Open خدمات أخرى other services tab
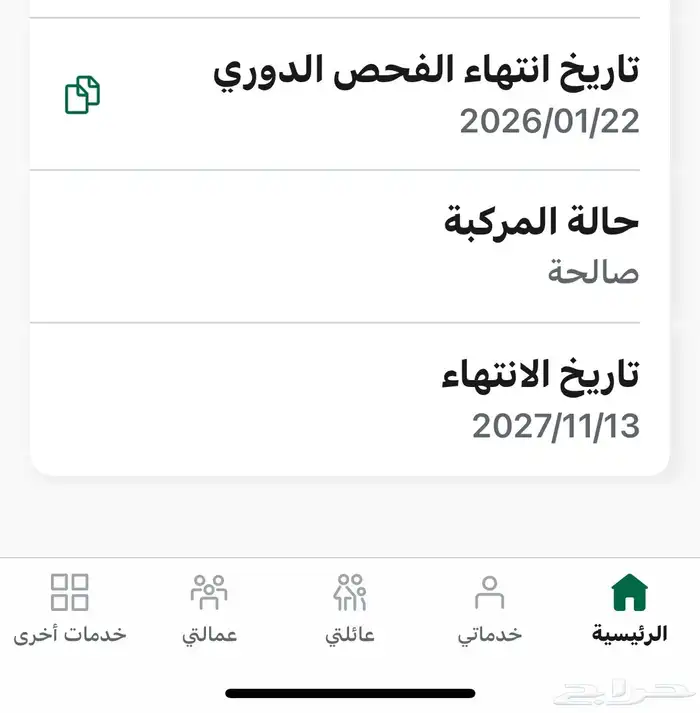 70,606
